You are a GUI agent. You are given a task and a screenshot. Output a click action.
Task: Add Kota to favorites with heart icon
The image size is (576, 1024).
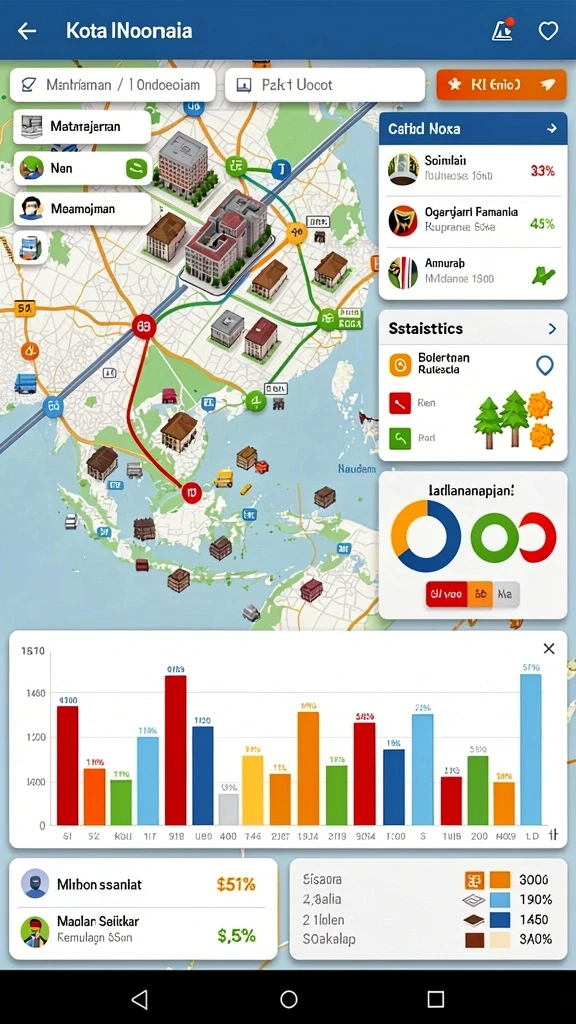coord(548,31)
